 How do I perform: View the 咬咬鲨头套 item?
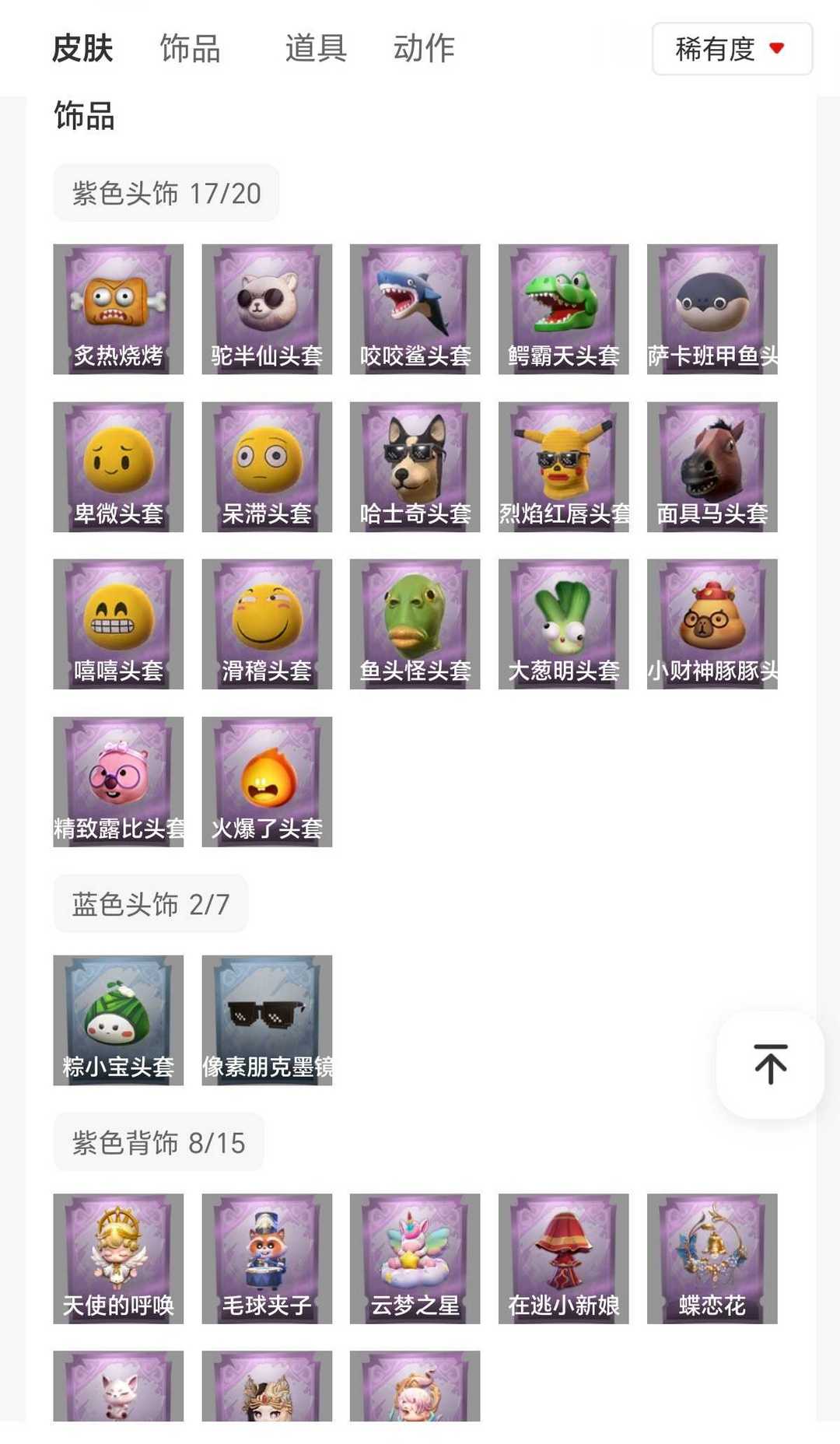pyautogui.click(x=415, y=309)
